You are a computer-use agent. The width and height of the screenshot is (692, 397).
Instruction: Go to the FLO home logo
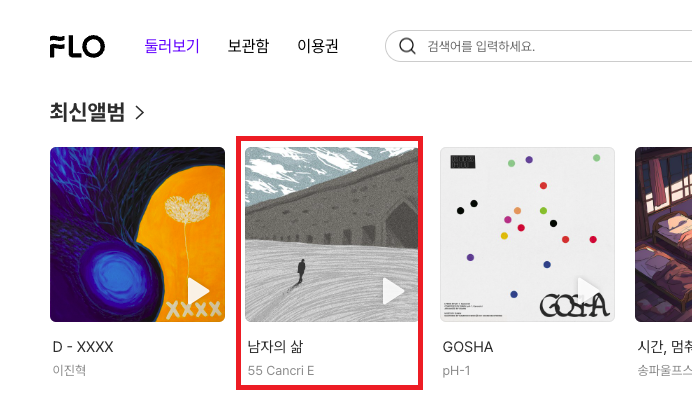(77, 46)
